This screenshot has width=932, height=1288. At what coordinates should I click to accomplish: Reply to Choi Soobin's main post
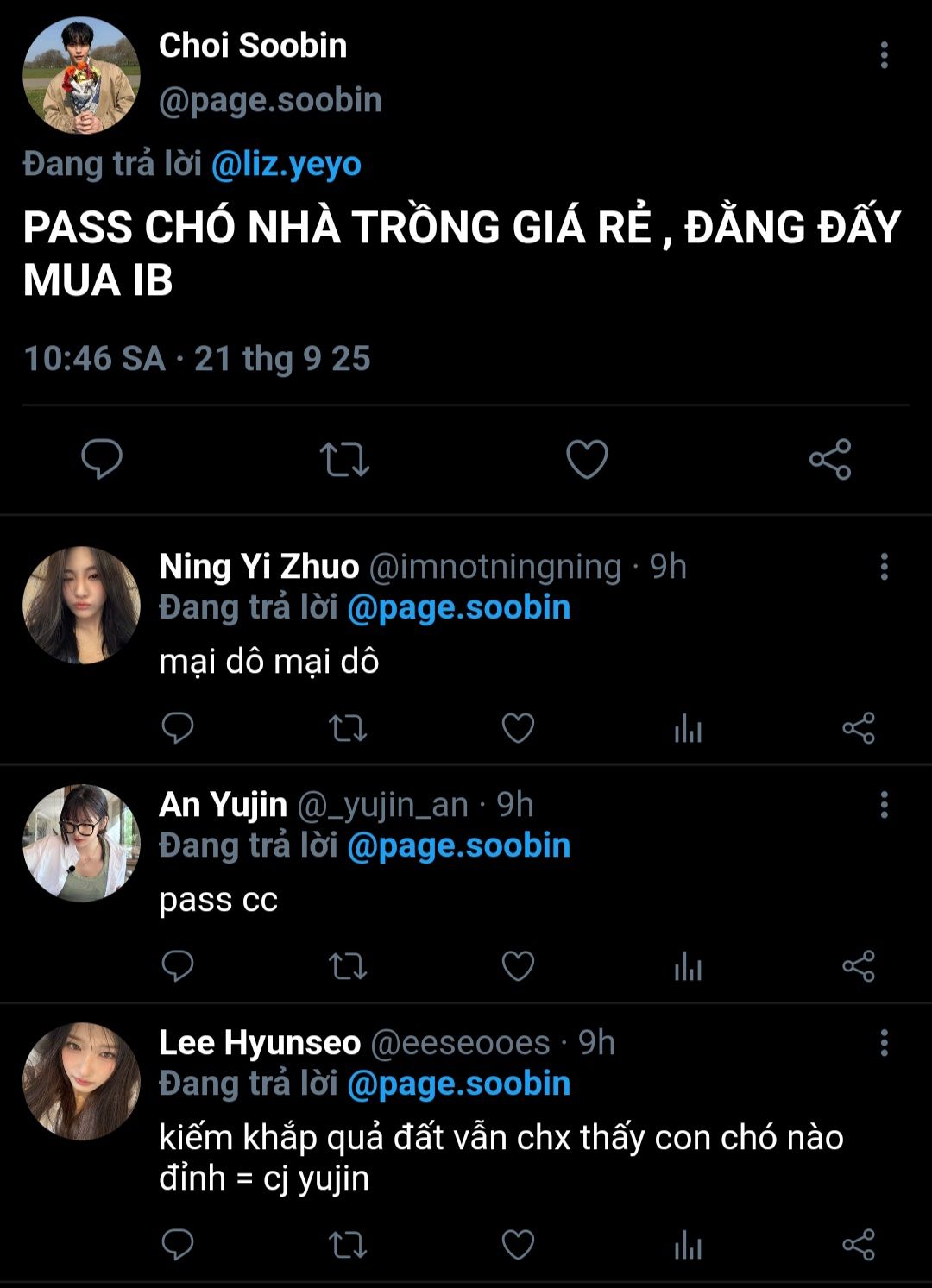pos(102,459)
